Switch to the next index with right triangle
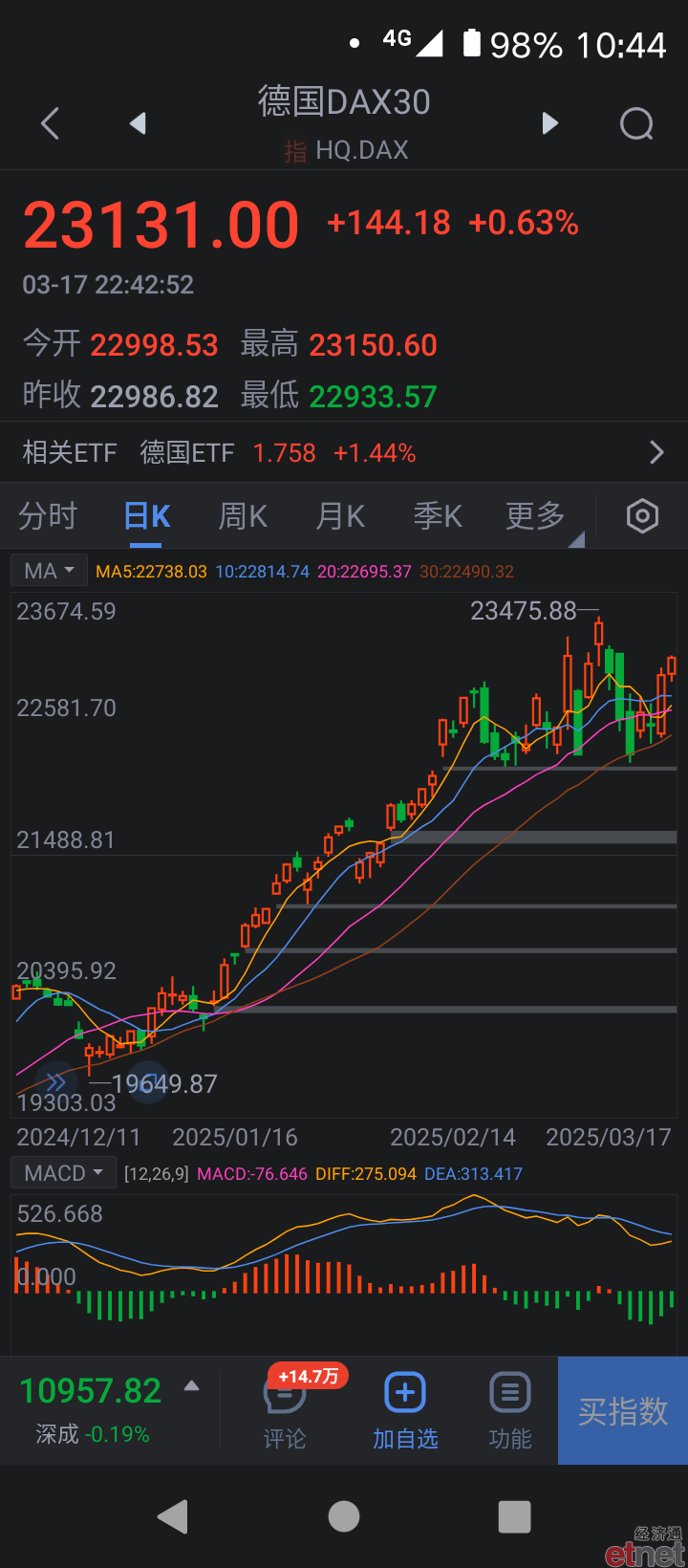688x1568 pixels. click(x=549, y=123)
